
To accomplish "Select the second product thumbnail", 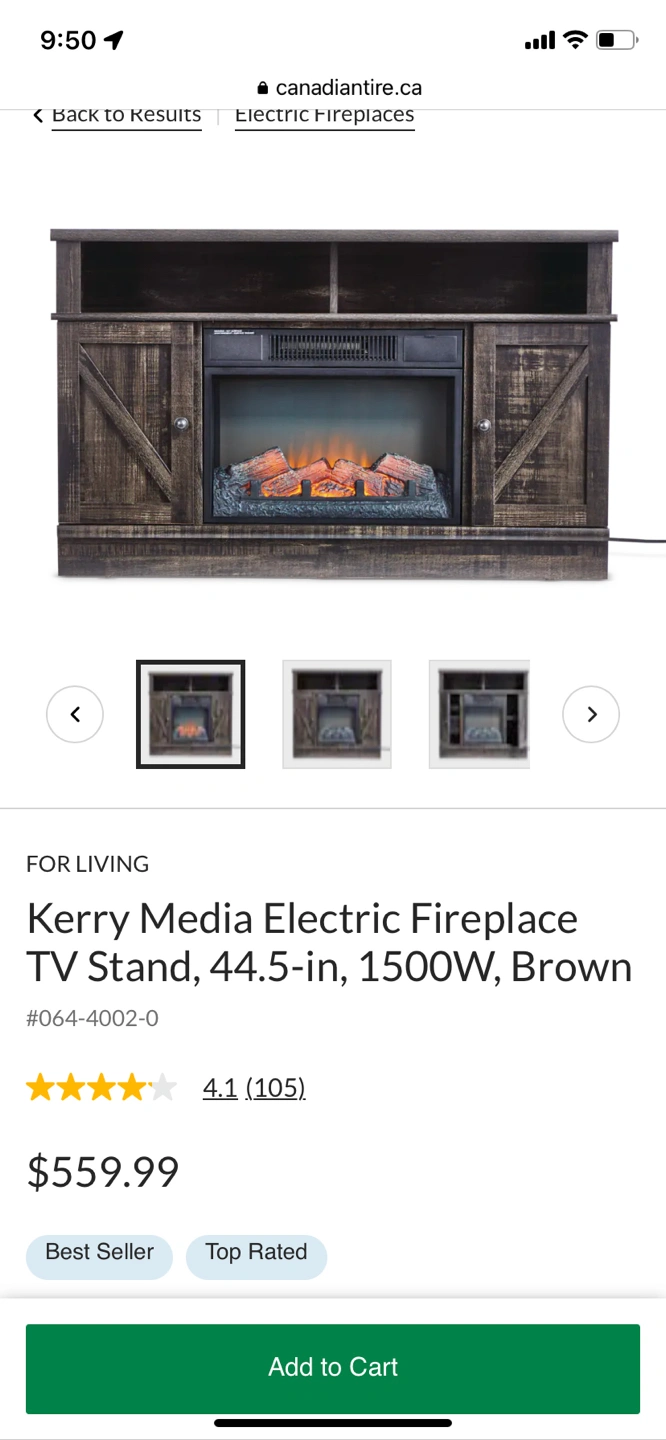I will (337, 714).
